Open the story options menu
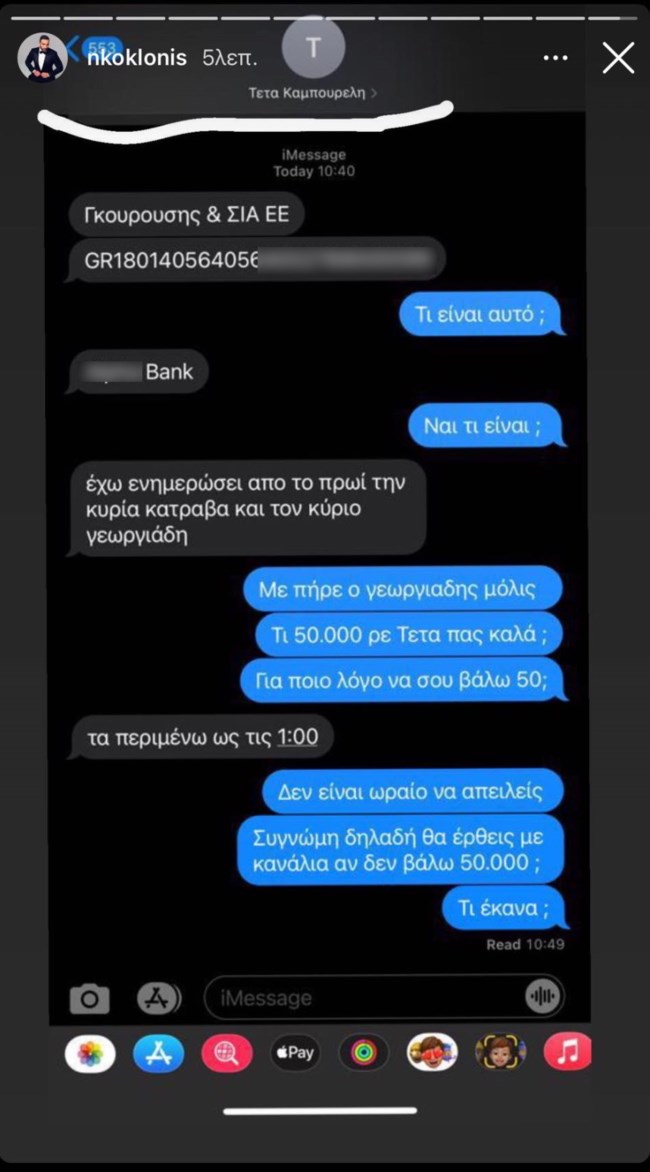The height and width of the screenshot is (1172, 650). (x=555, y=58)
